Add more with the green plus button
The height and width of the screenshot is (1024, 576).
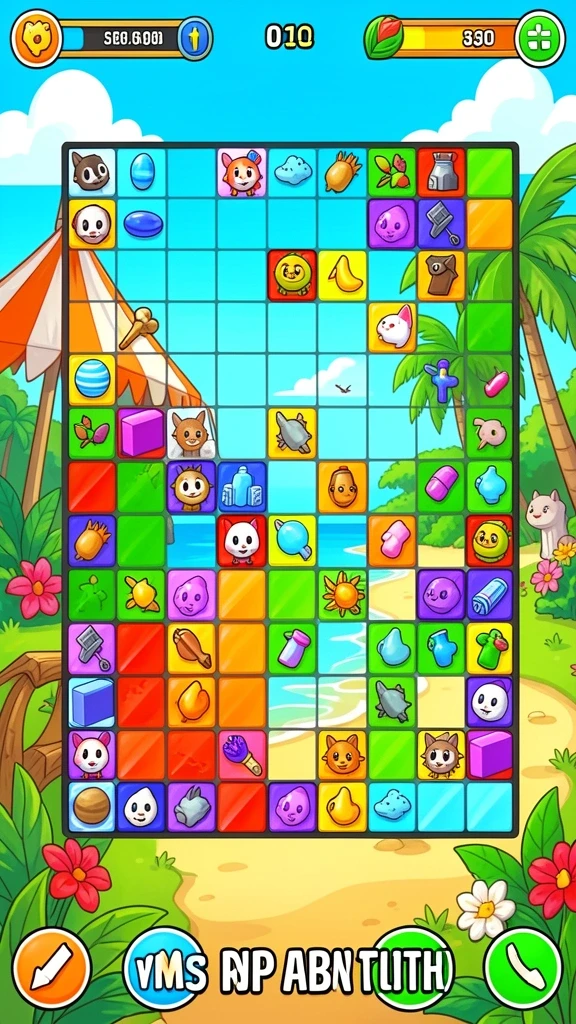539,39
